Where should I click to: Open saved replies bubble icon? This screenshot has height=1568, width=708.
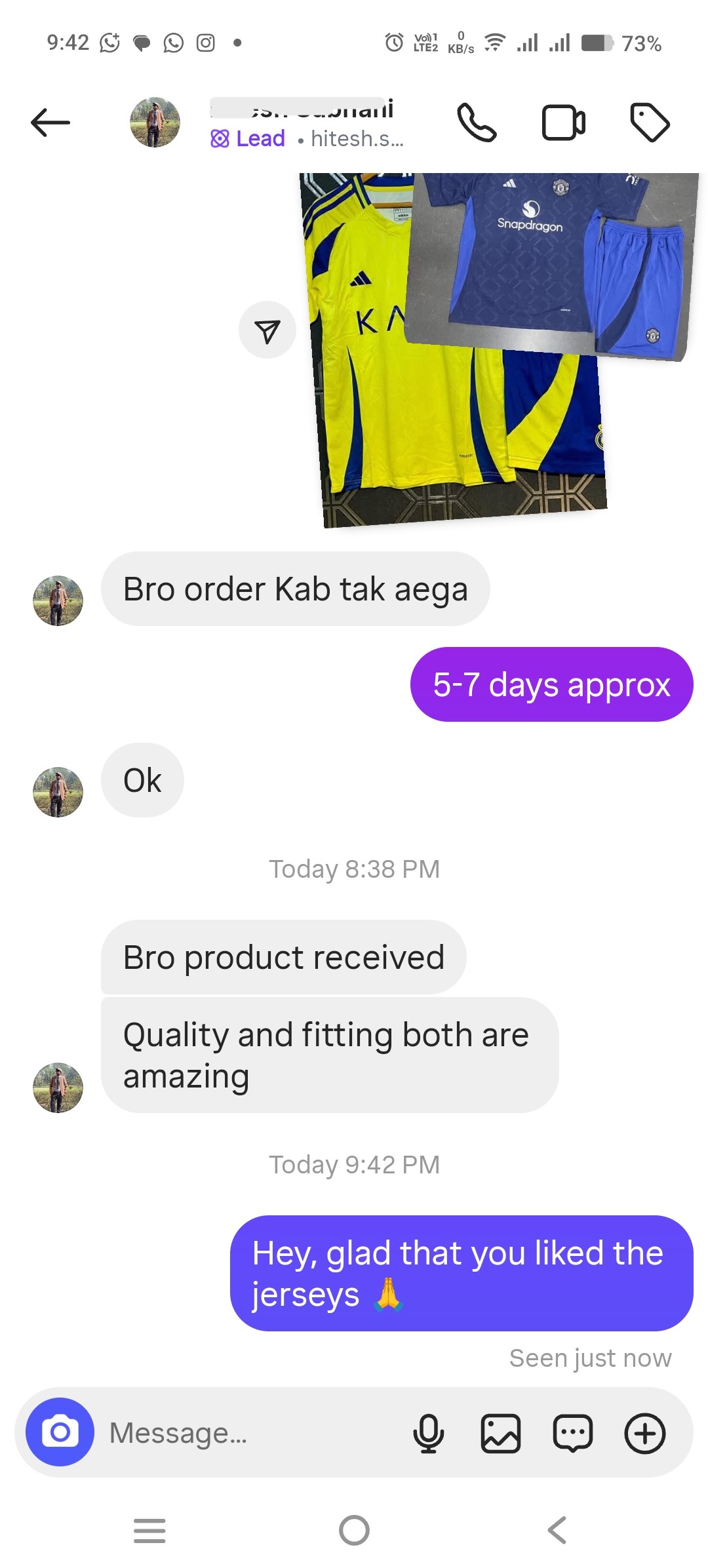pyautogui.click(x=573, y=1433)
